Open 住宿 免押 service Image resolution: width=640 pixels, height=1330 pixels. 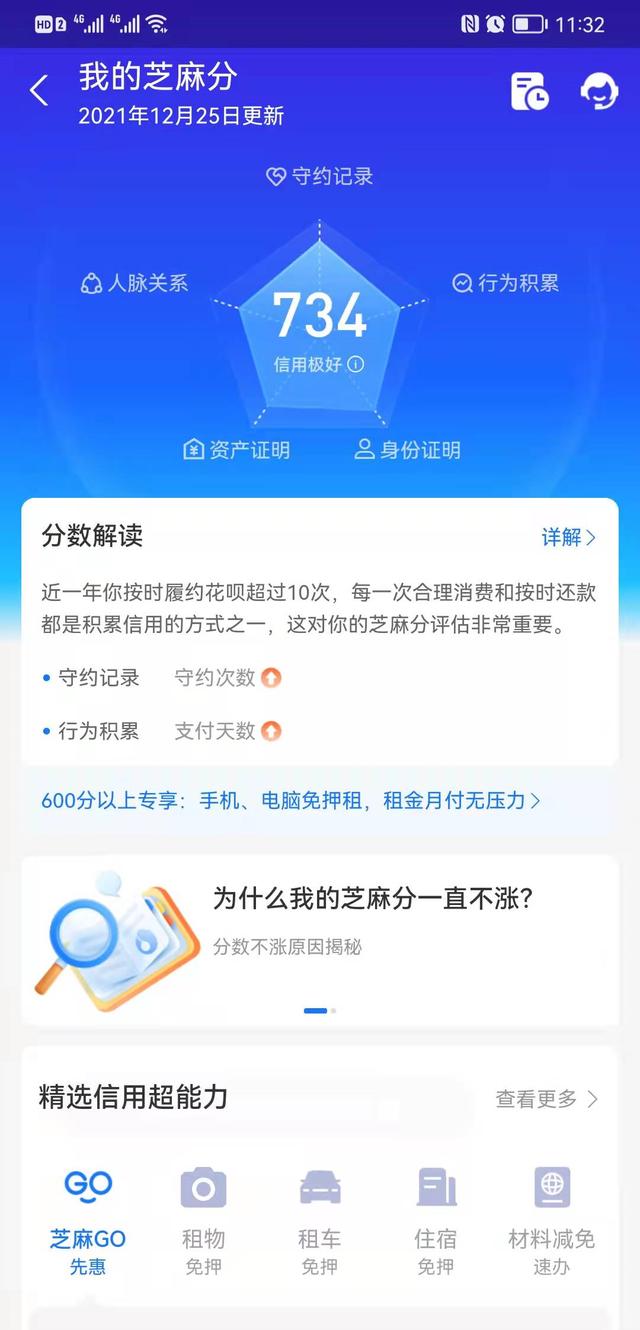pos(435,1222)
